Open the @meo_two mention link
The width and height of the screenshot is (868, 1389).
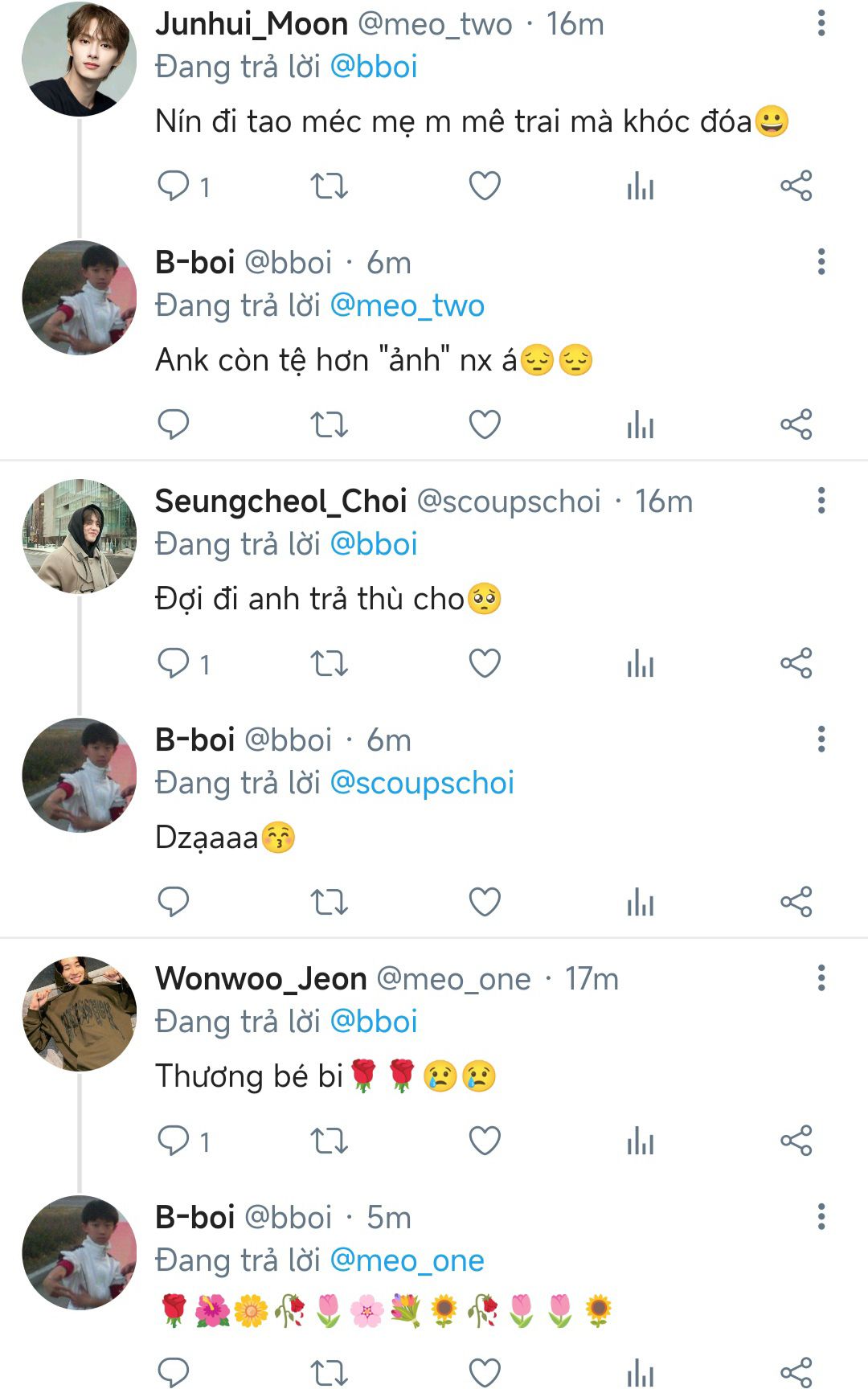coord(407,305)
